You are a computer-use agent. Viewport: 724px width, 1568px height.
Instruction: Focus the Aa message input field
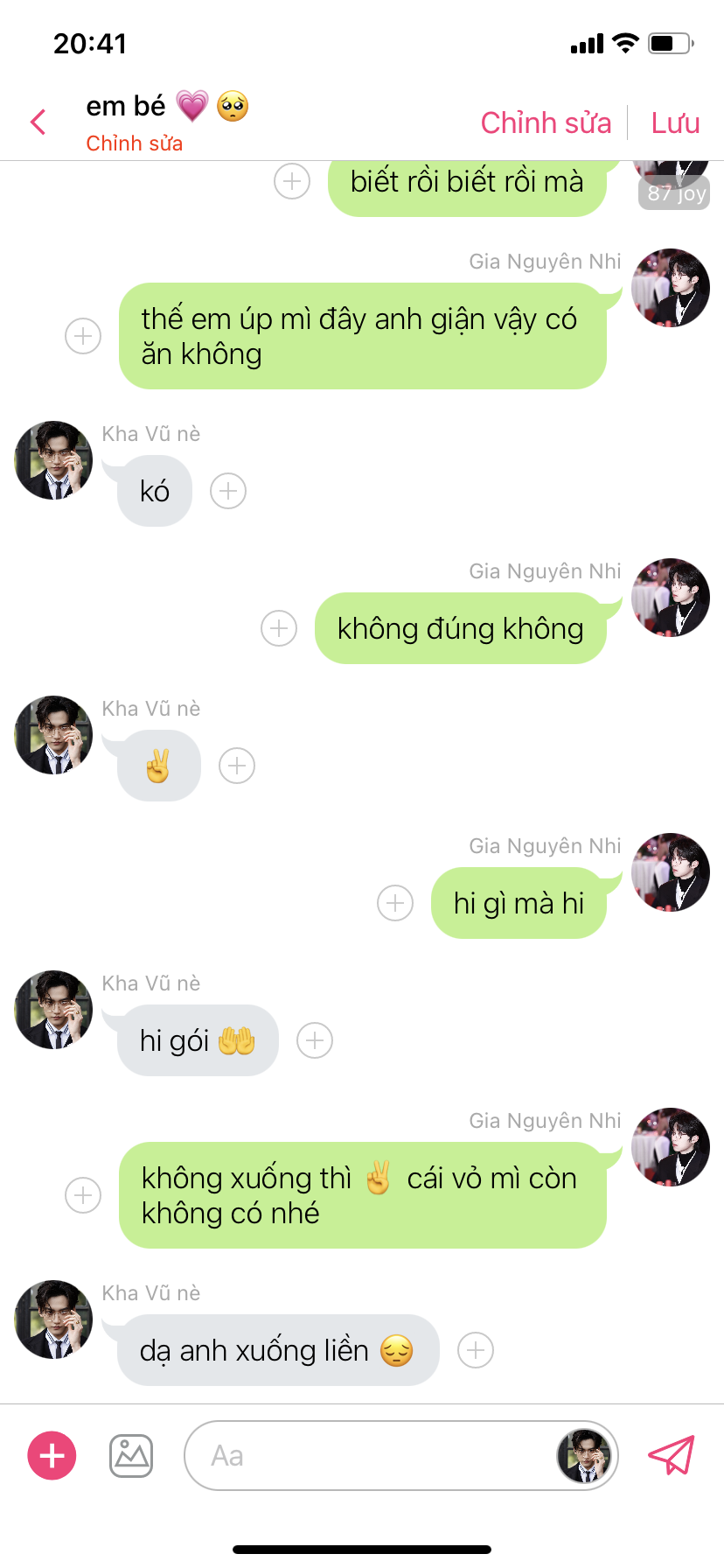click(367, 1456)
